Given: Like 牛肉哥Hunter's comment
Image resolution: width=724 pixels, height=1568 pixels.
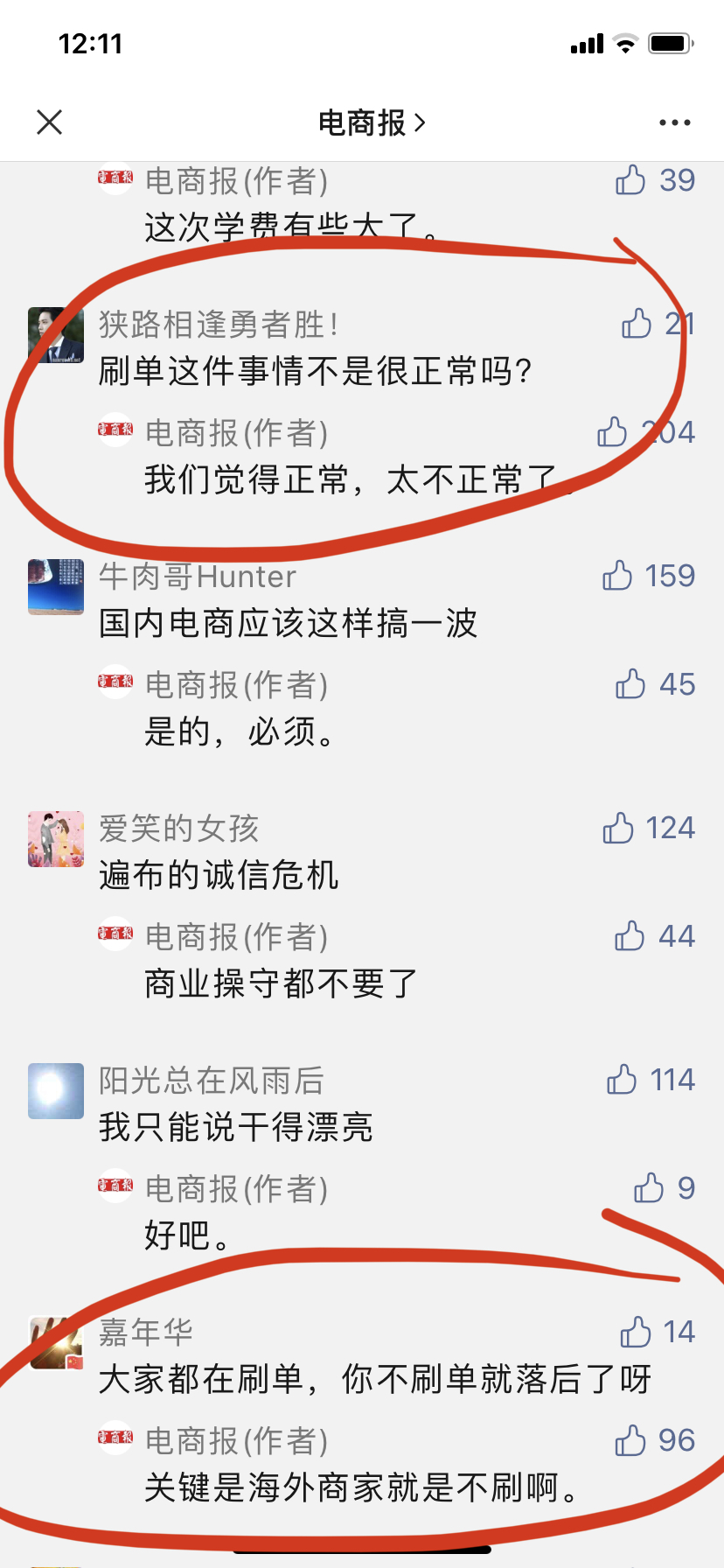Looking at the screenshot, I should pos(617,576).
